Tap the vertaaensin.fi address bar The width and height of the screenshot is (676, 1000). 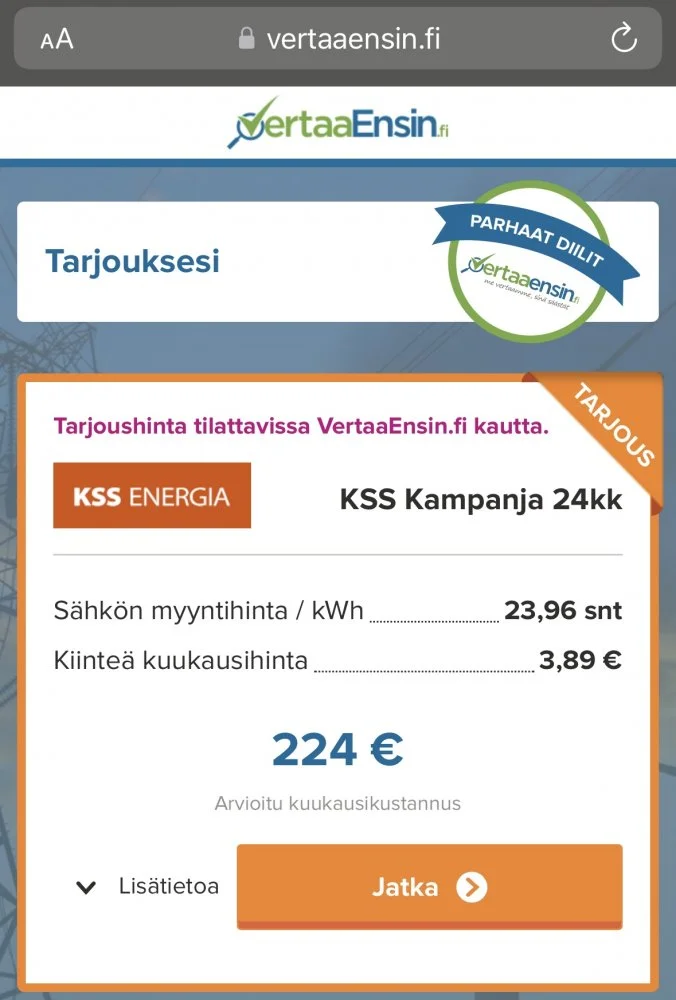click(x=340, y=39)
